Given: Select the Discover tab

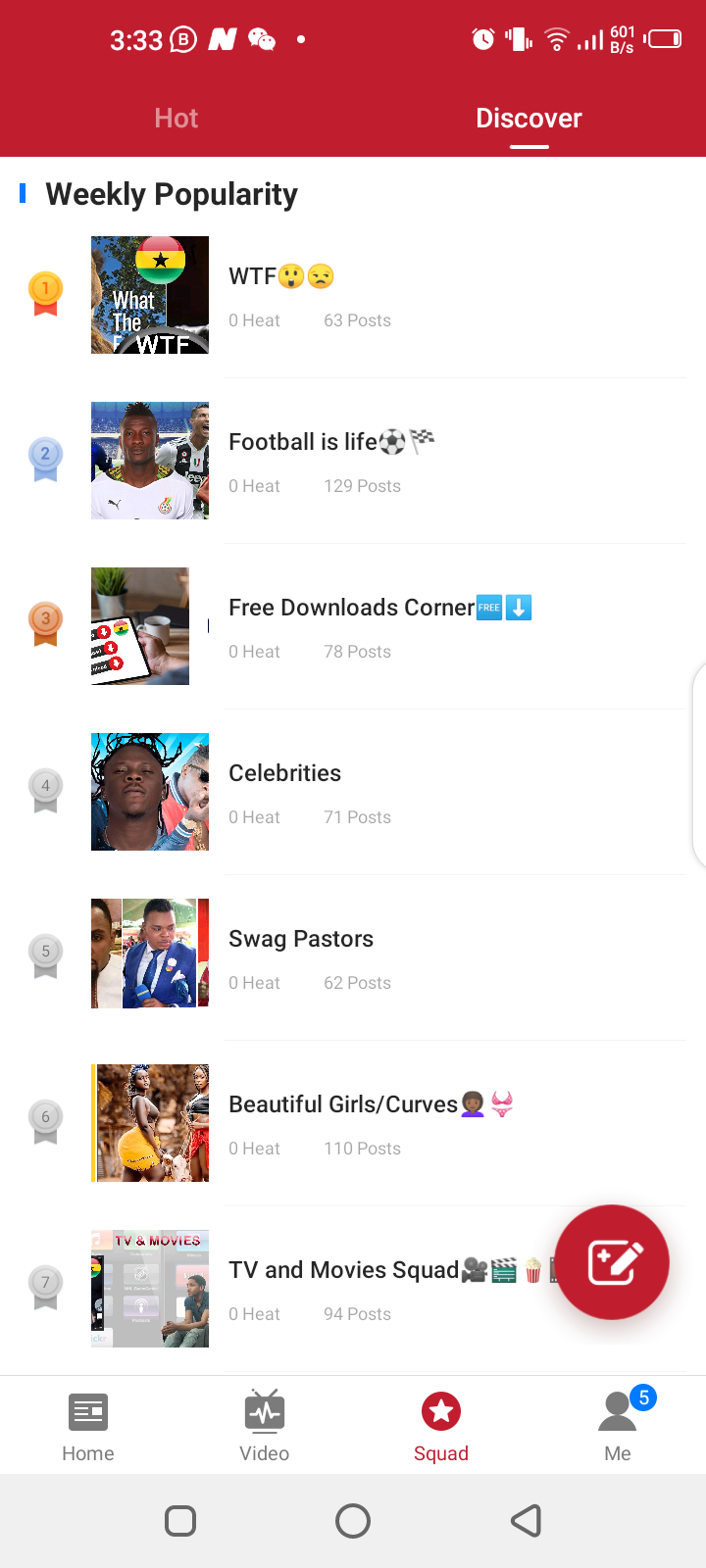Looking at the screenshot, I should [x=529, y=119].
